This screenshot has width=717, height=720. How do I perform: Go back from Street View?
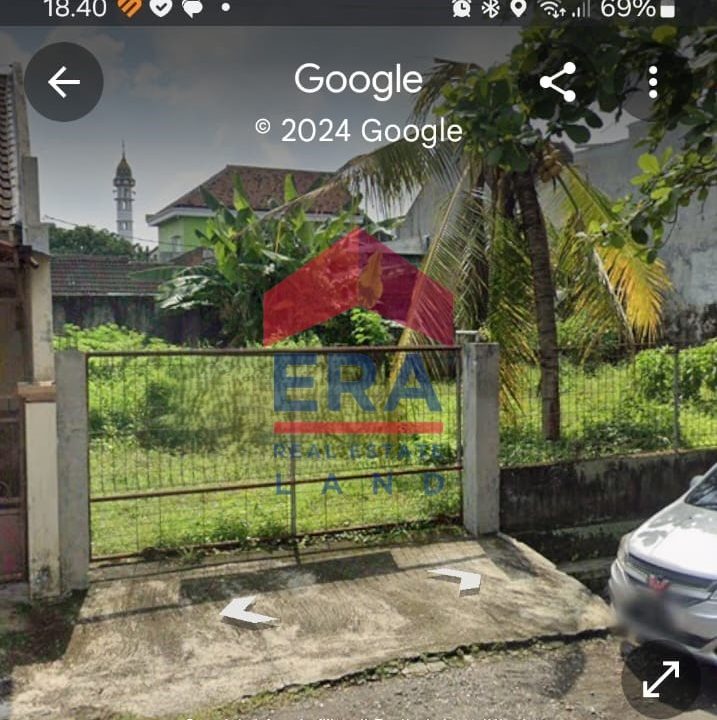coord(64,82)
